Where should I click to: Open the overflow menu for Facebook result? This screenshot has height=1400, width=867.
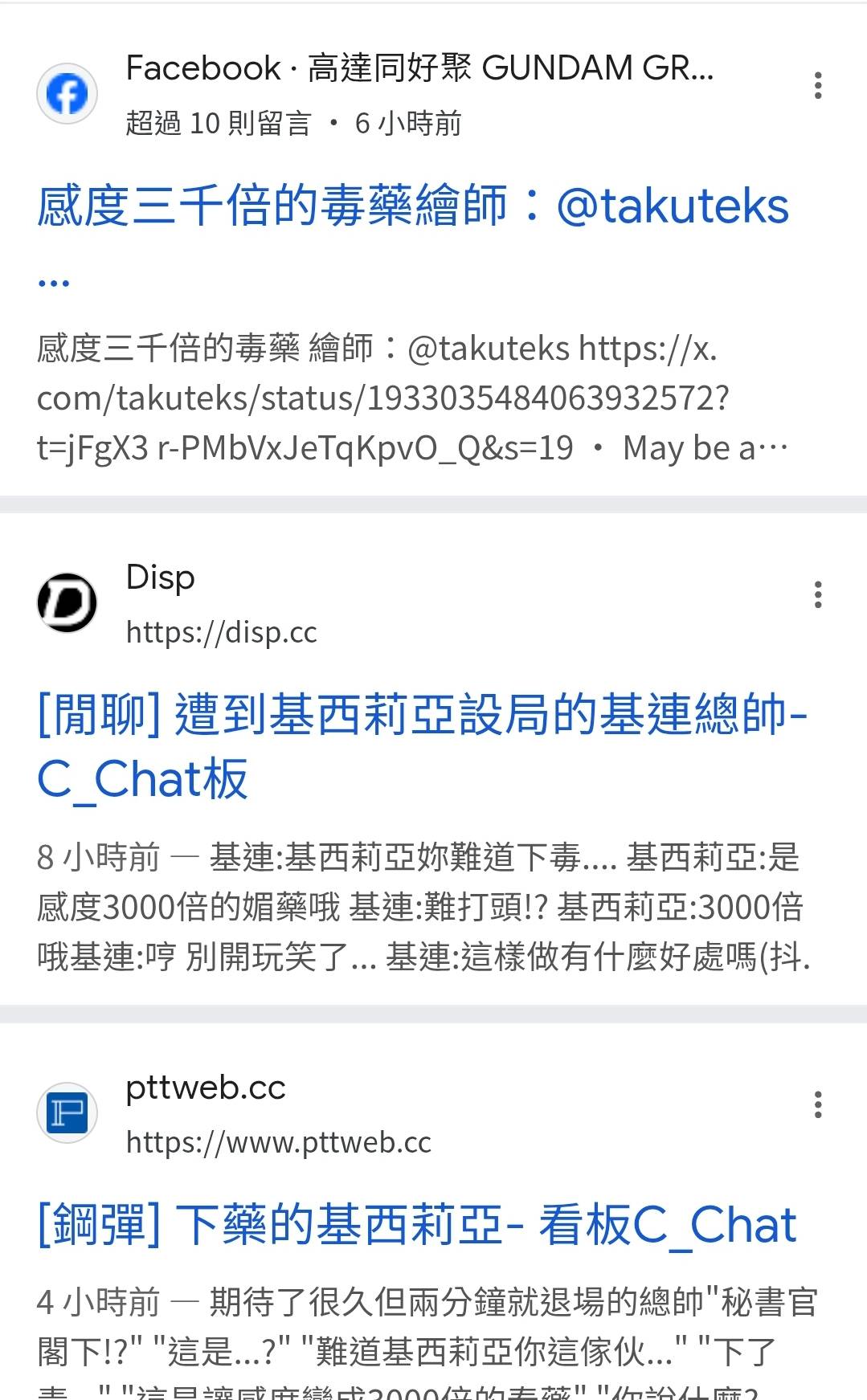818,85
